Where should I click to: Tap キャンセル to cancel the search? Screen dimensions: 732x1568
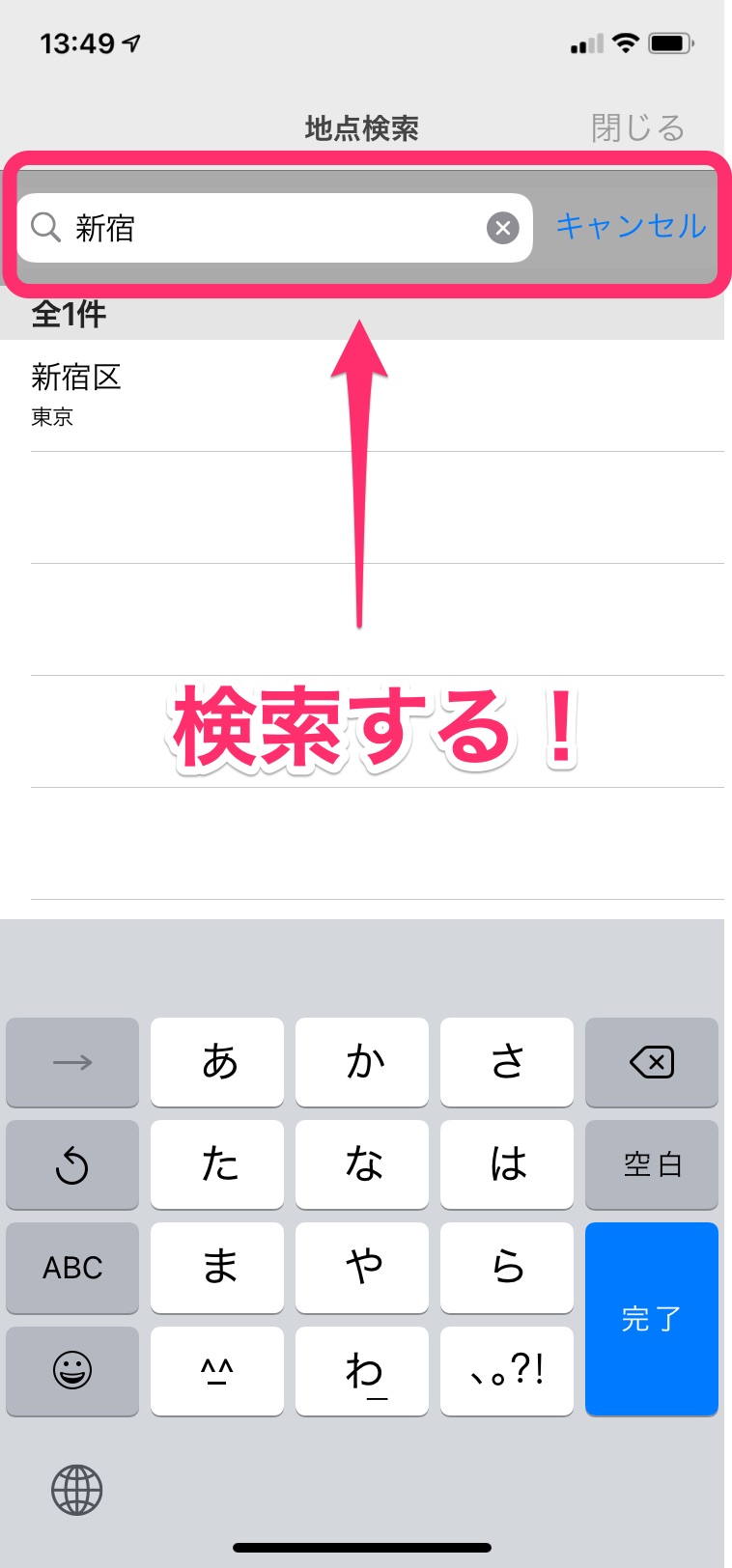click(x=631, y=226)
